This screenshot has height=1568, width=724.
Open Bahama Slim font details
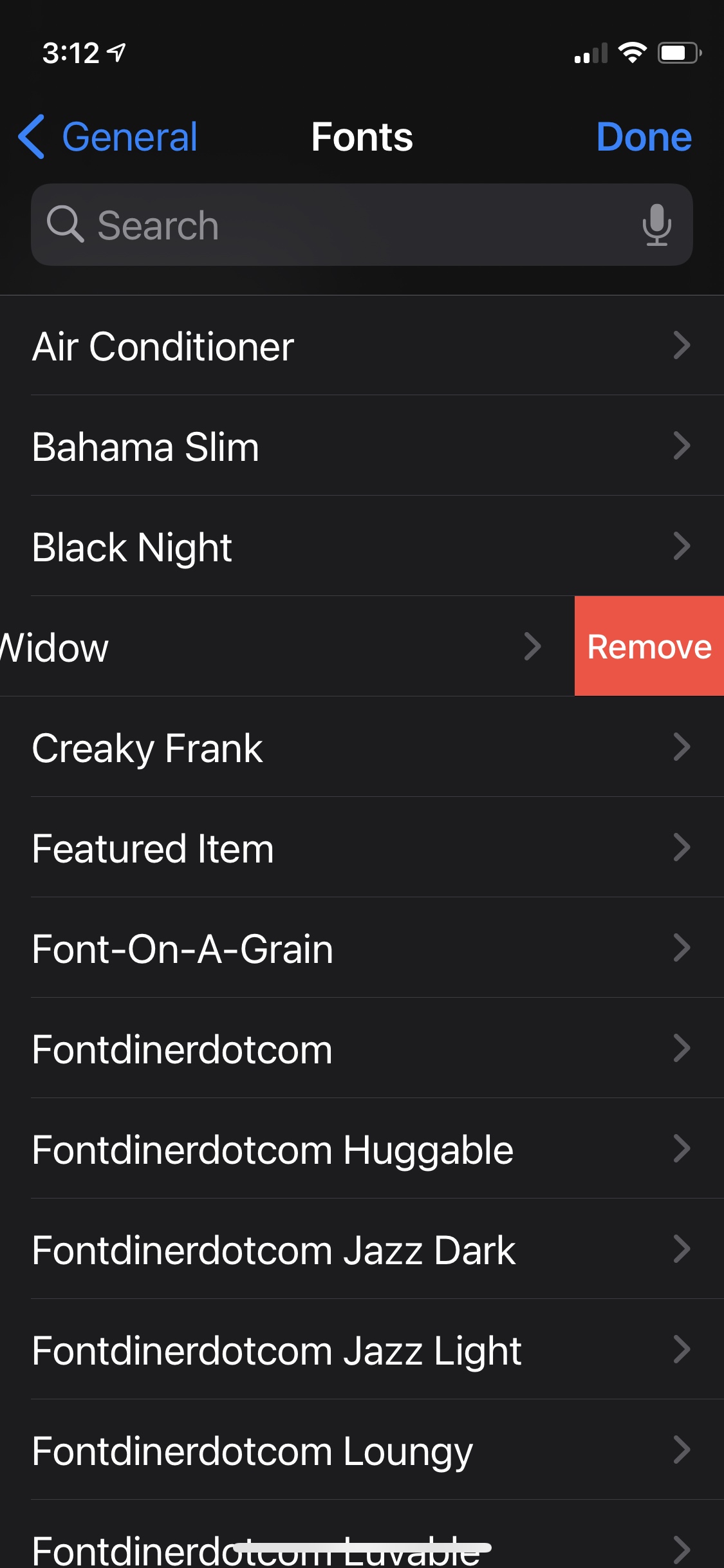[362, 446]
